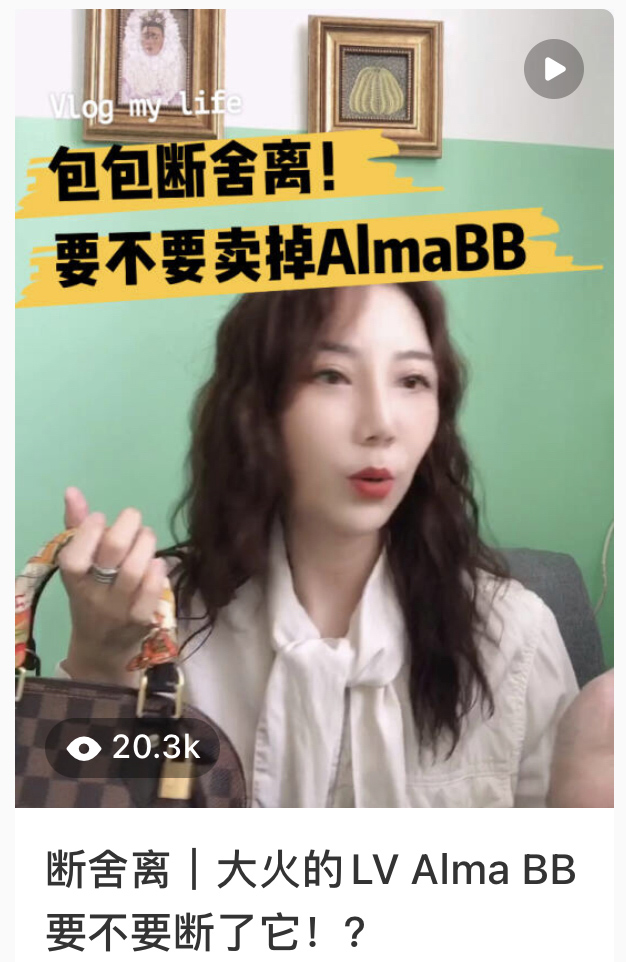The image size is (626, 962).
Task: Play the Alma BB video
Action: pos(553,69)
